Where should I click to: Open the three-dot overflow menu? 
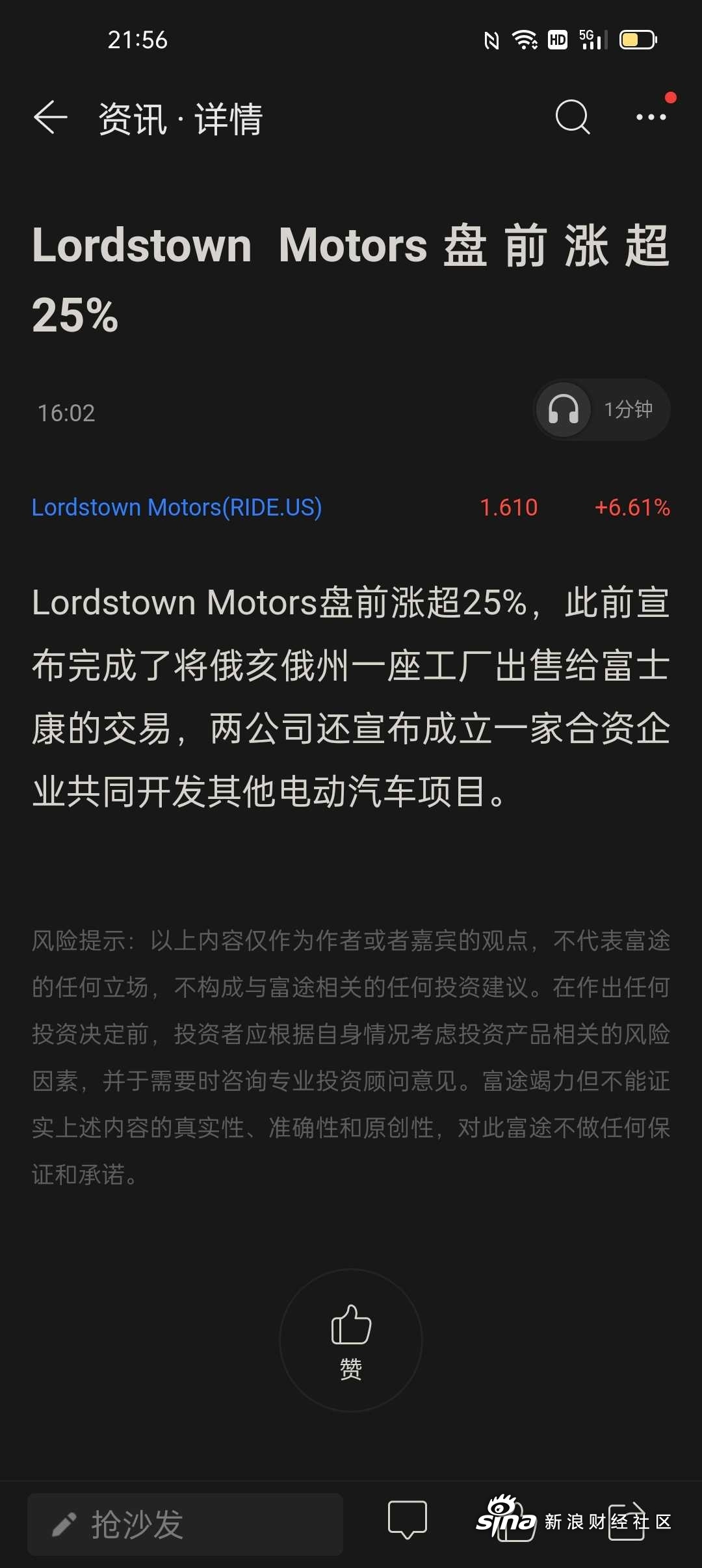click(x=651, y=118)
